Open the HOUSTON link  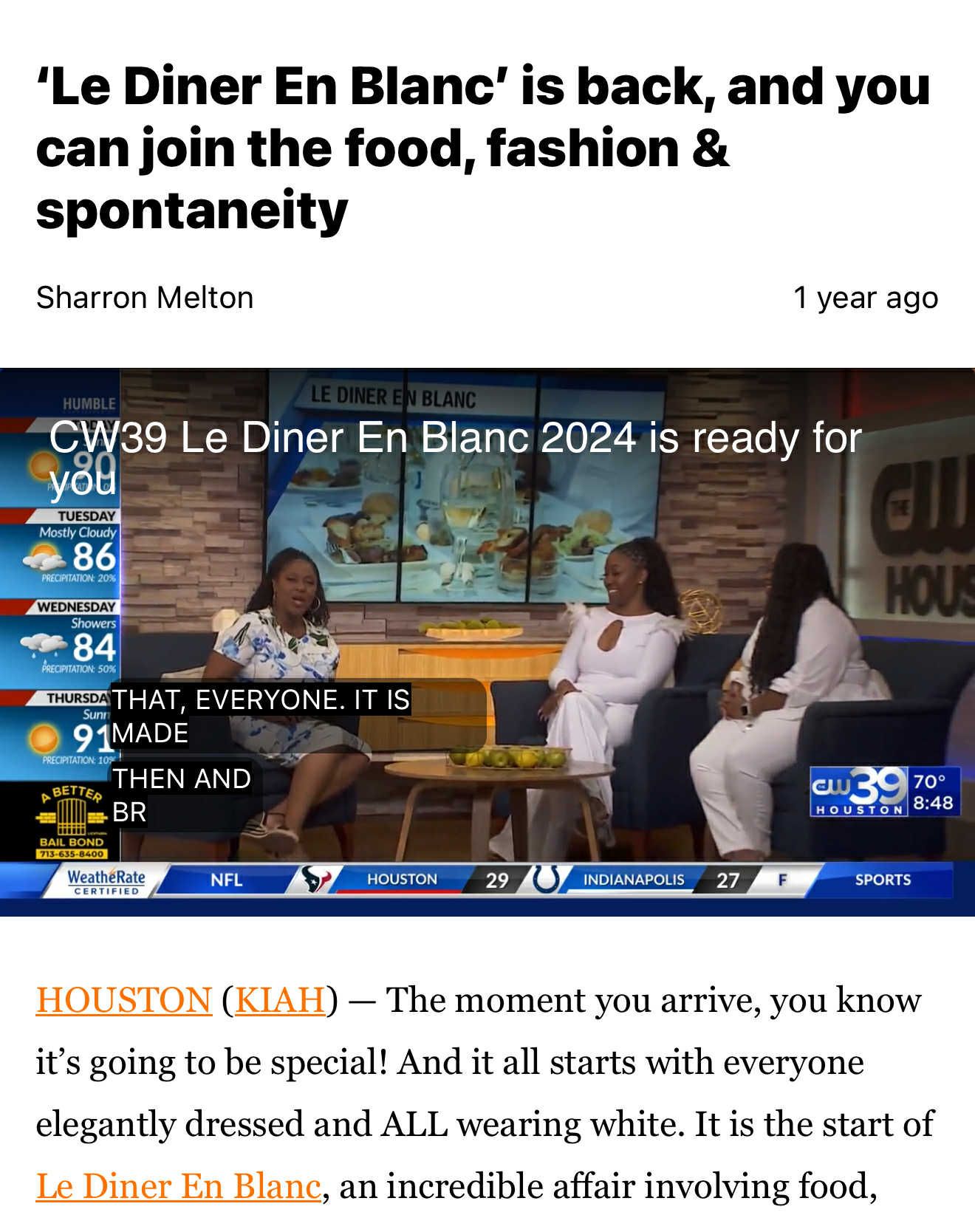tap(123, 1001)
